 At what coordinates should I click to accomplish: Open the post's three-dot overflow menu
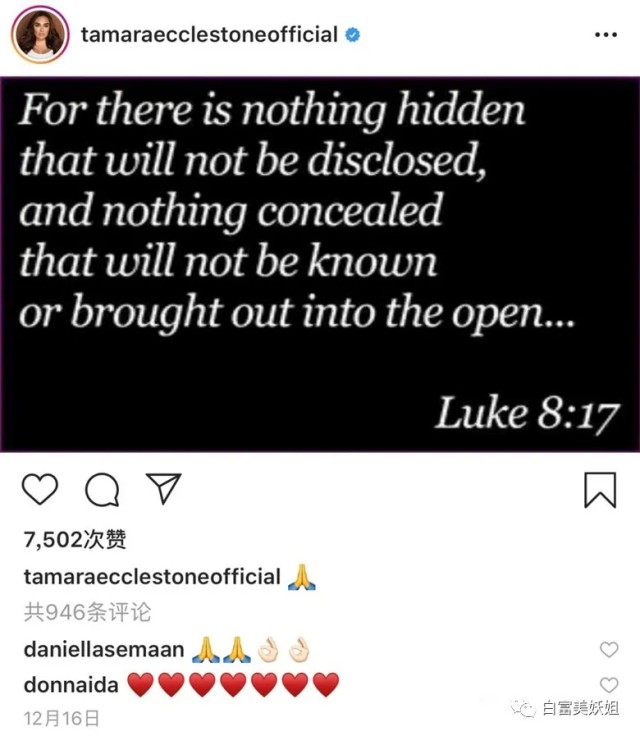point(606,35)
